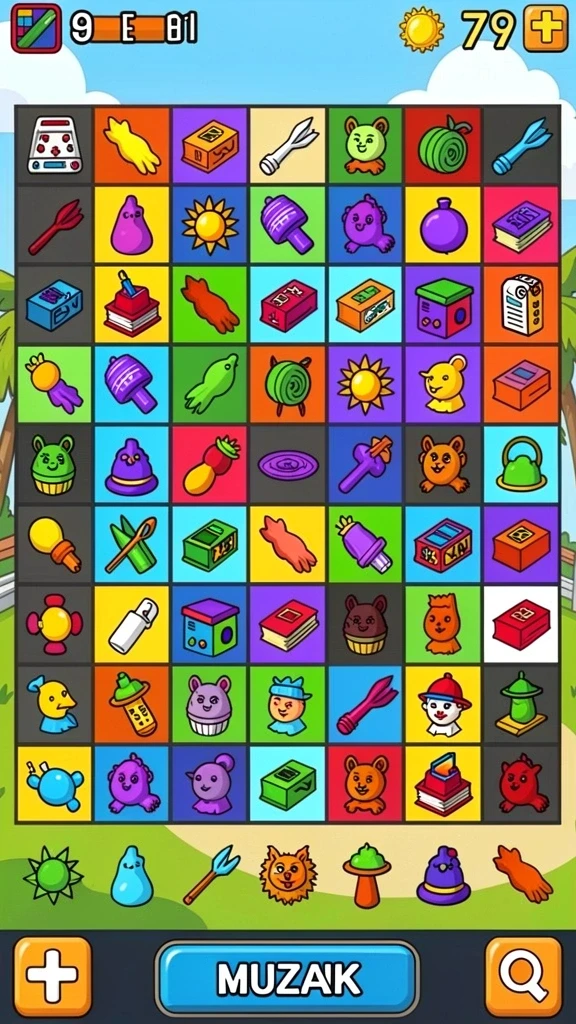
Task: Select the clown with red hat tile
Action: (443, 704)
